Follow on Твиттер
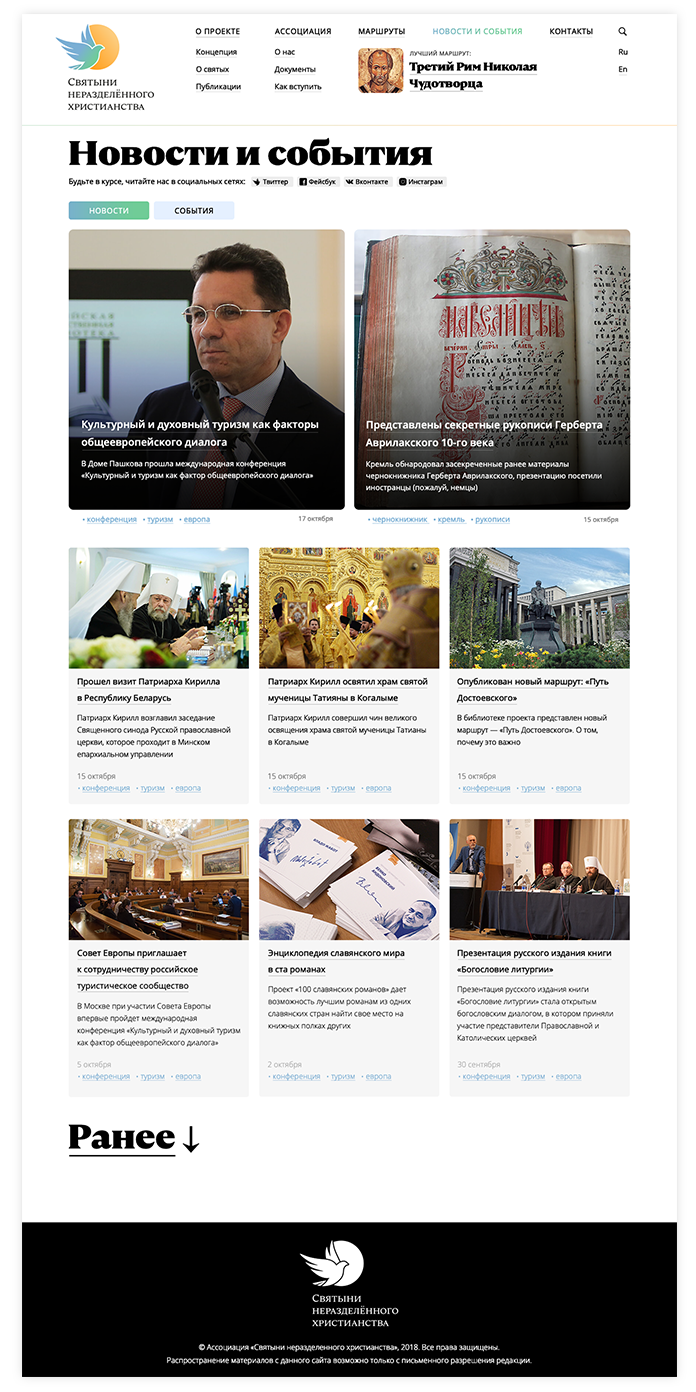696x1392 pixels. pyautogui.click(x=270, y=182)
